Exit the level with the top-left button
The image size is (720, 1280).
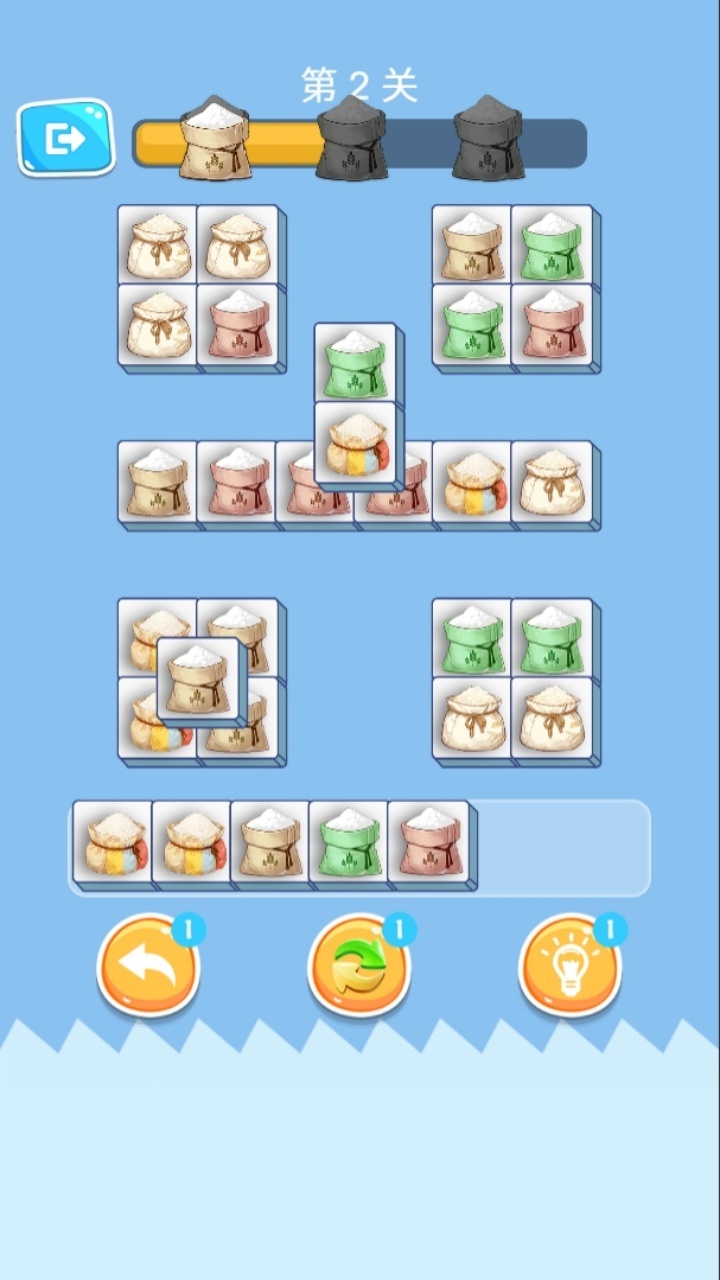65,138
